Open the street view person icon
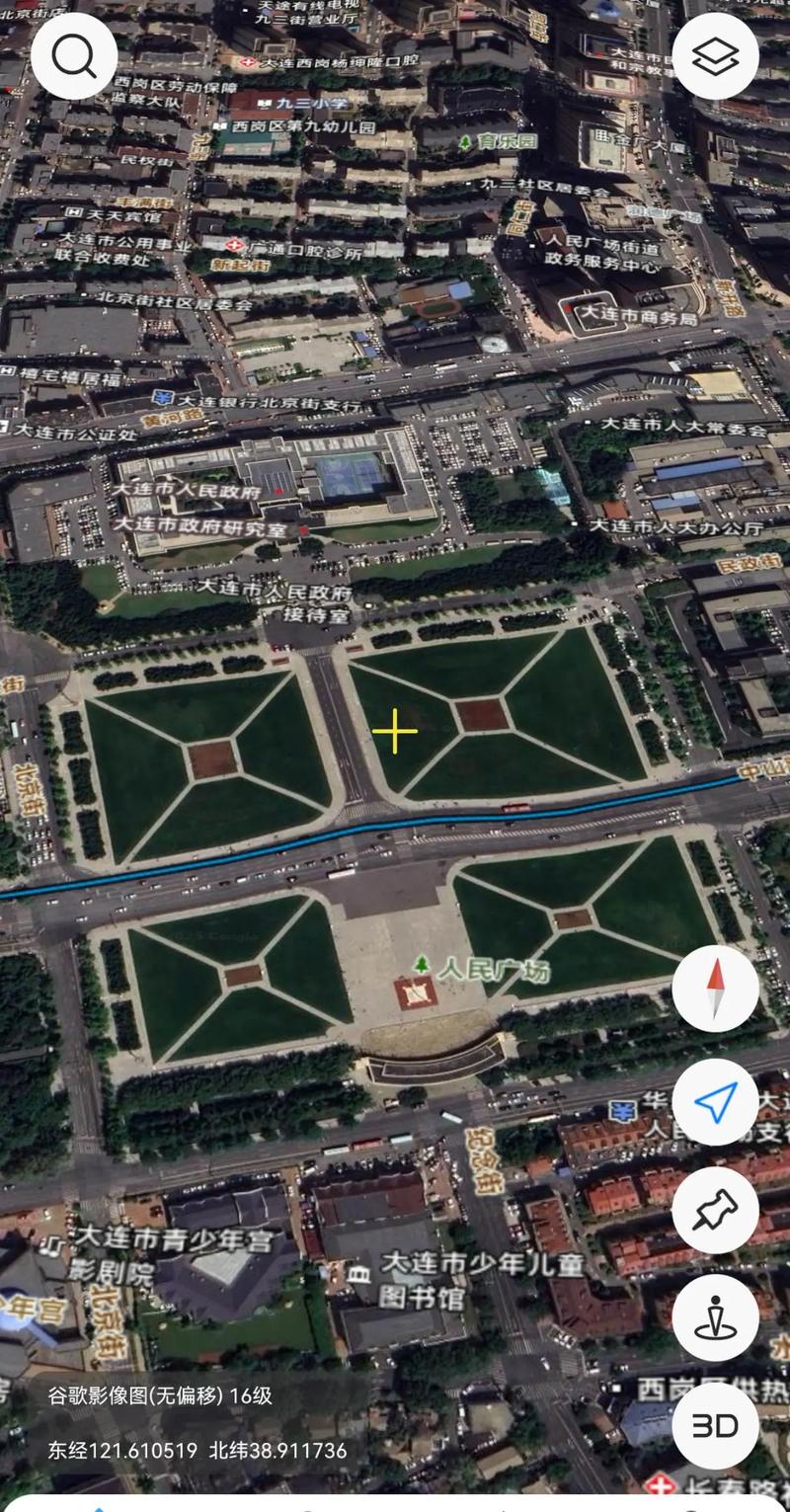Viewport: 790px width, 1512px height. pos(715,1317)
